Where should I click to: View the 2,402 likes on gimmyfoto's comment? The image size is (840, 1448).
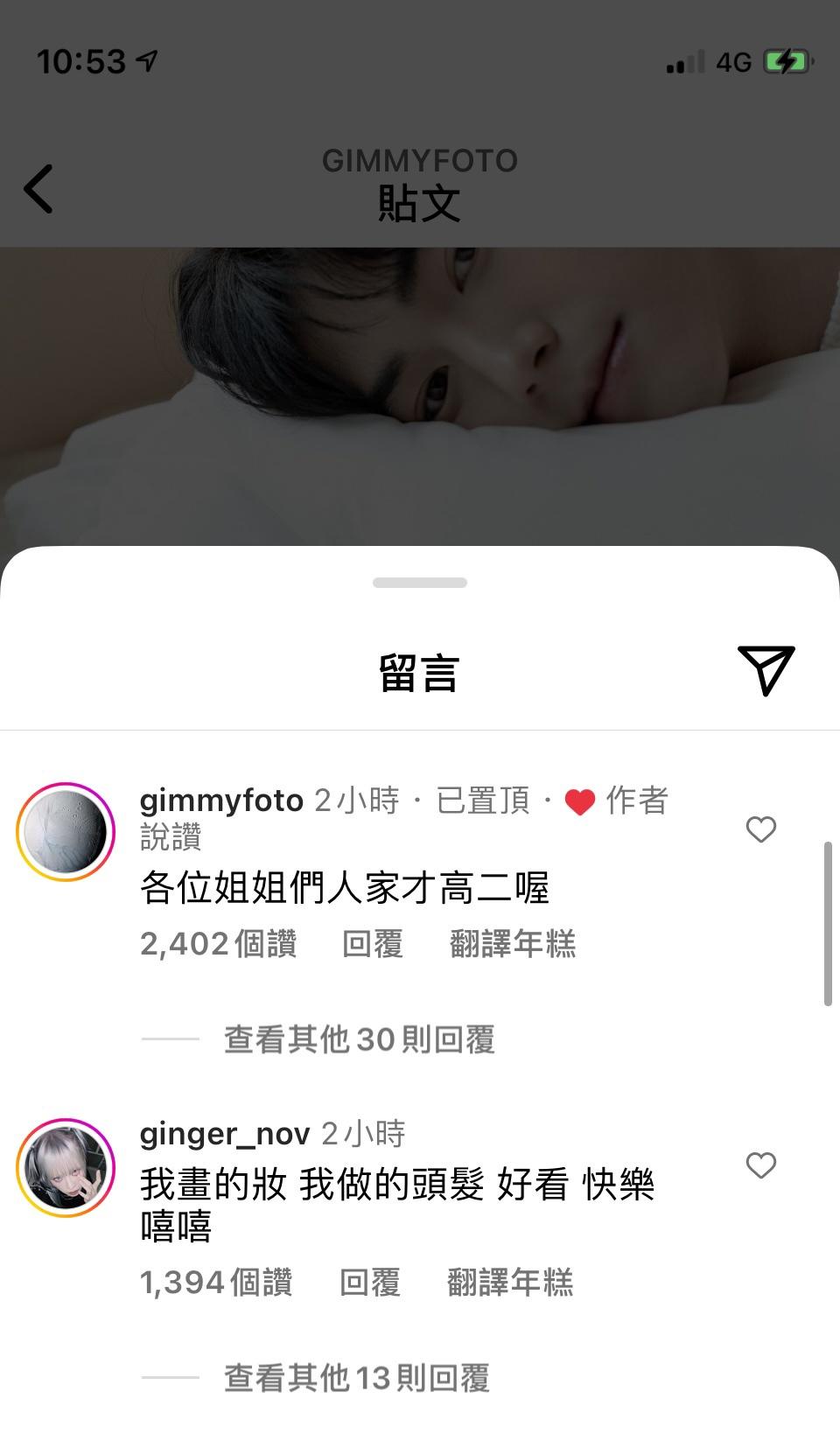pyautogui.click(x=219, y=944)
